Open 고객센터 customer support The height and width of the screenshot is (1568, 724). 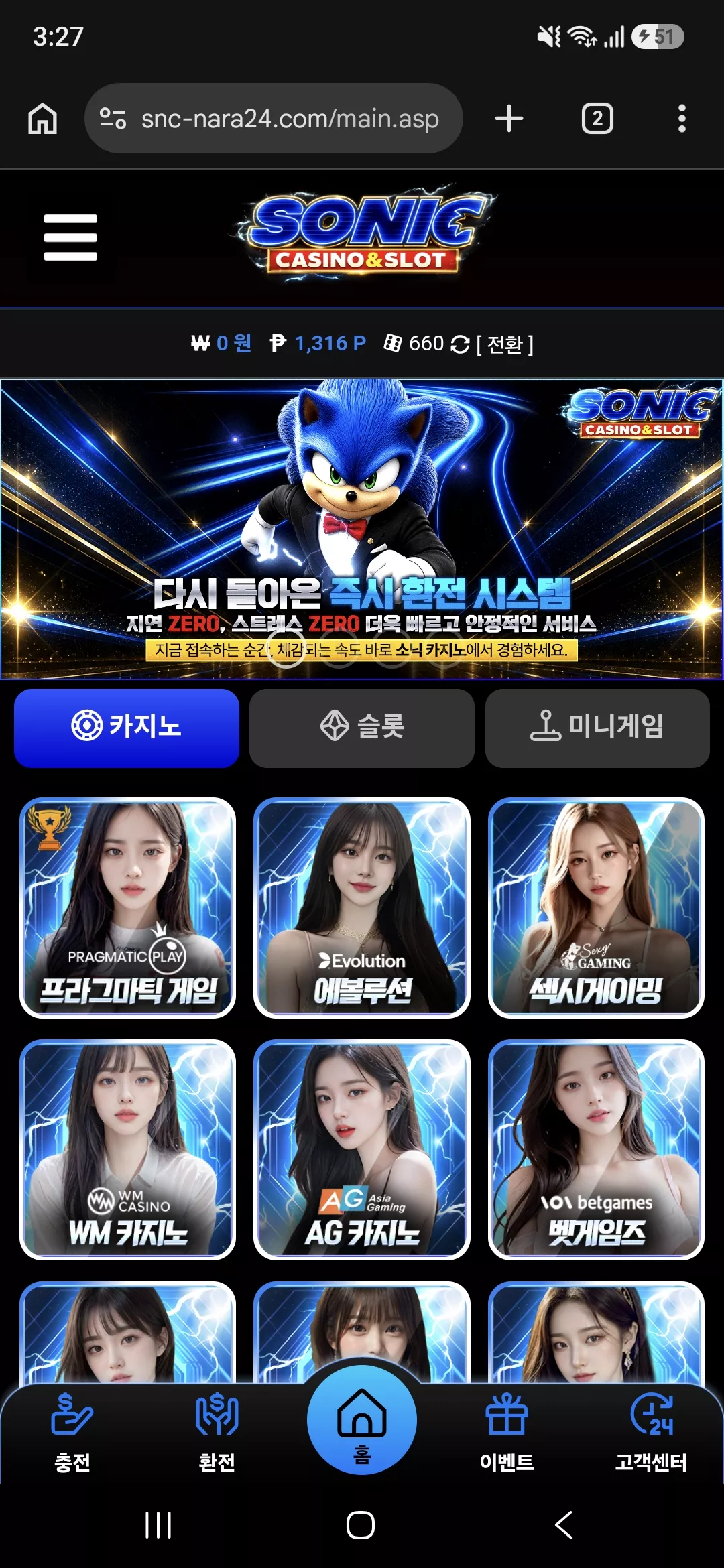[x=652, y=1433]
